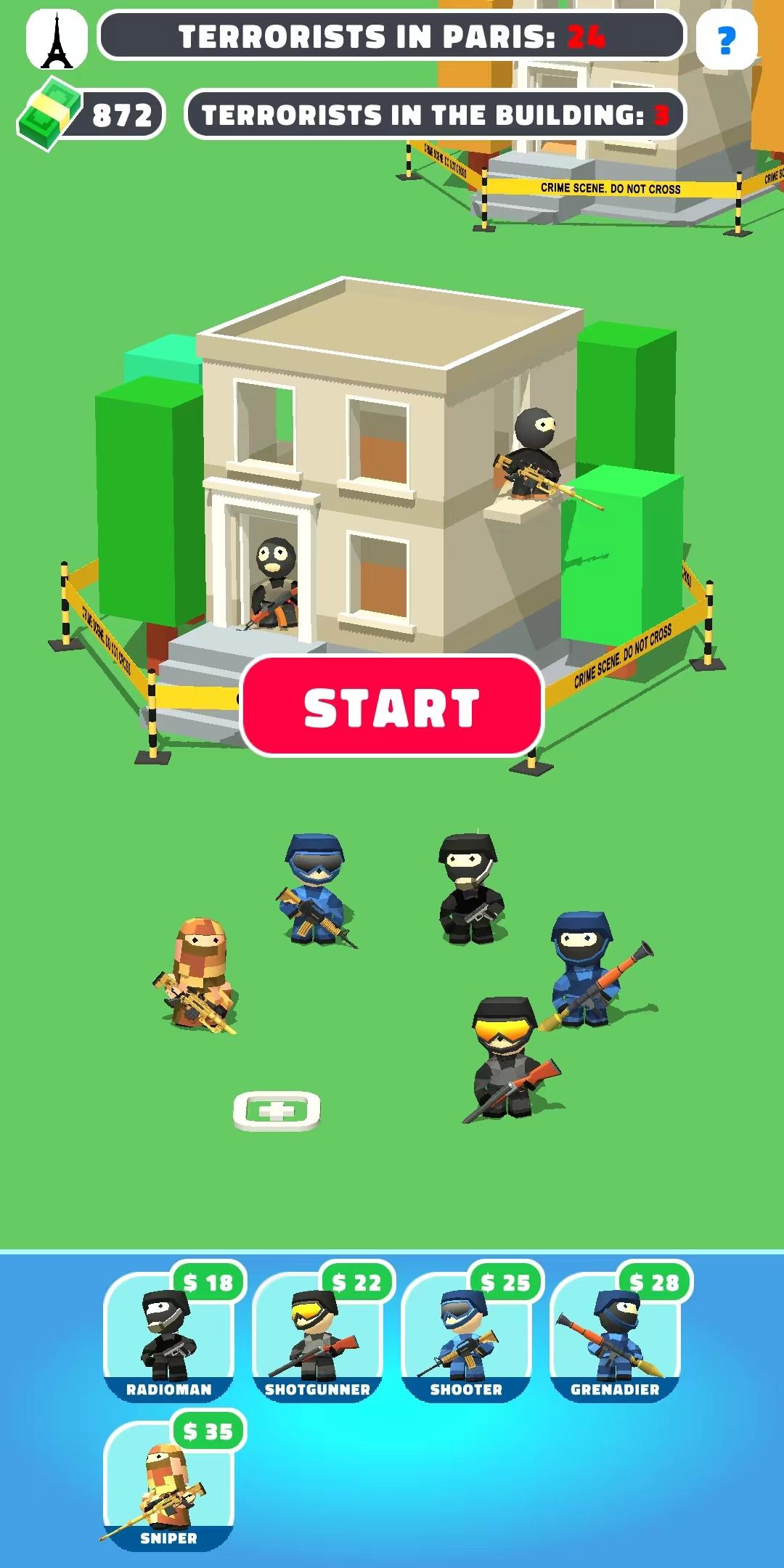Viewport: 784px width, 1568px height.
Task: Buy a Radioman for $18
Action: [168, 1336]
